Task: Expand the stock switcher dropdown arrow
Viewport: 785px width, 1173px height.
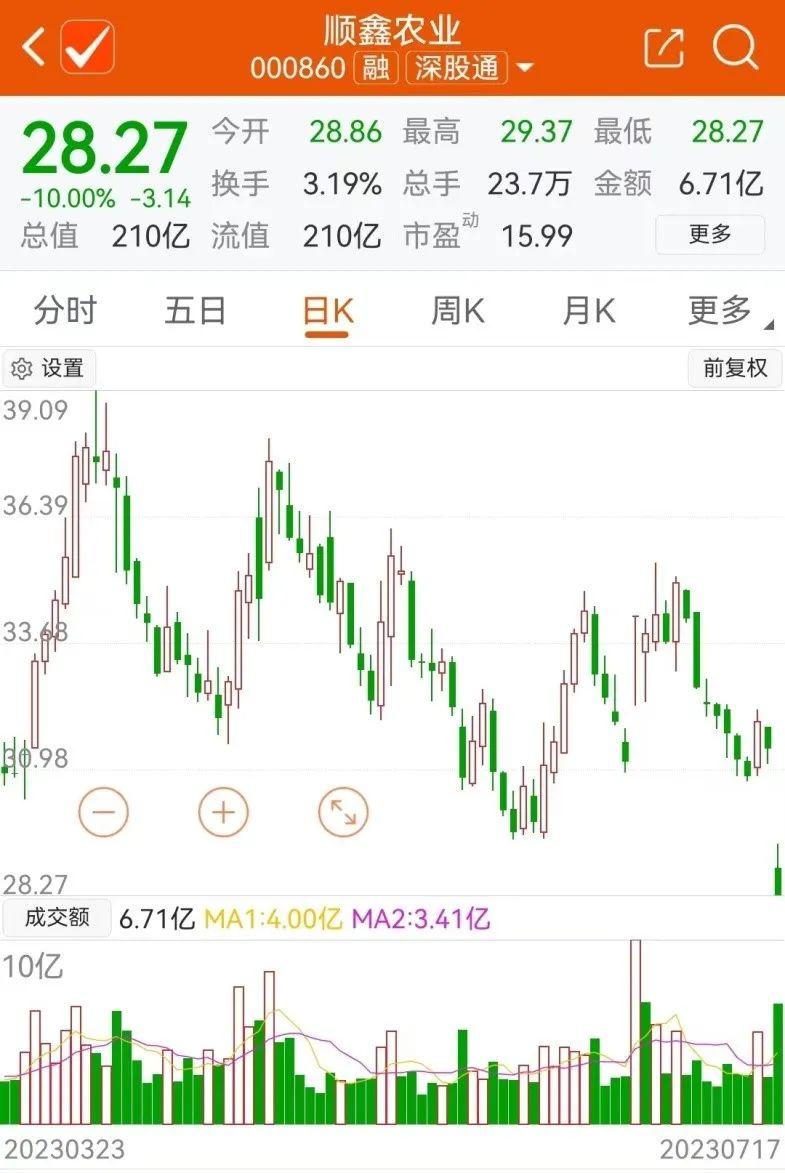Action: [x=525, y=69]
